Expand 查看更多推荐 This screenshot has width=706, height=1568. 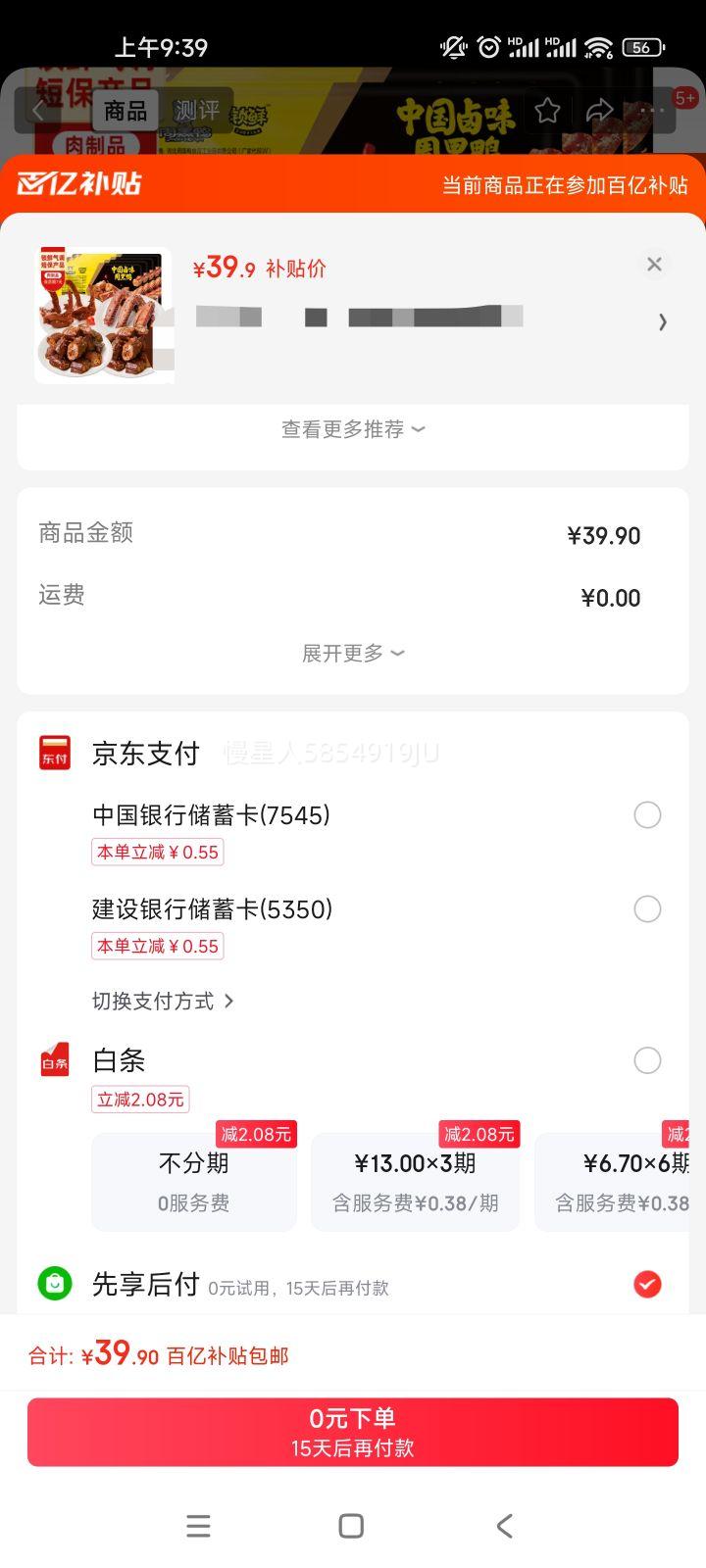[353, 429]
